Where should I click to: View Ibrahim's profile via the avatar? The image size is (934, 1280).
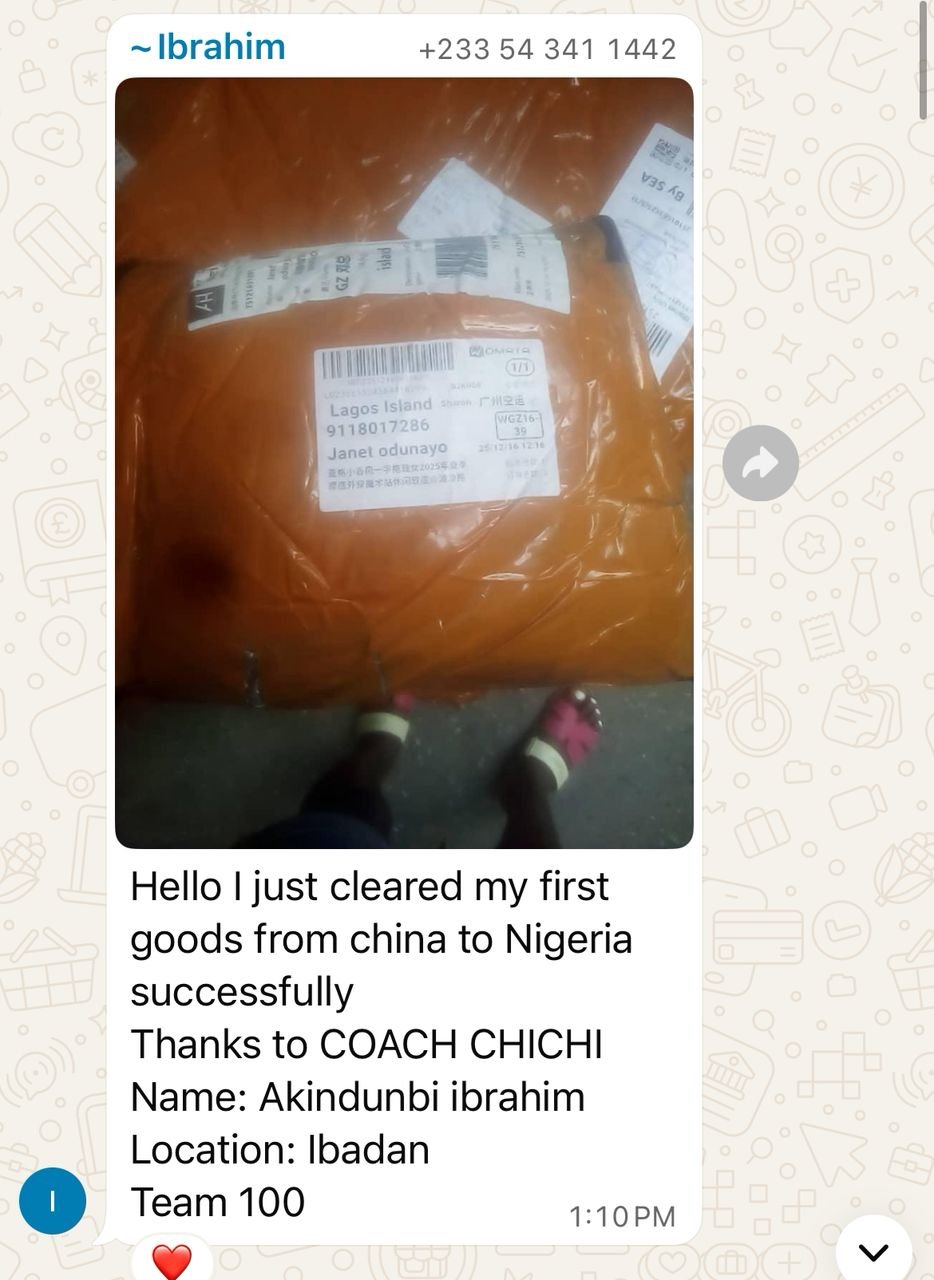click(52, 1200)
